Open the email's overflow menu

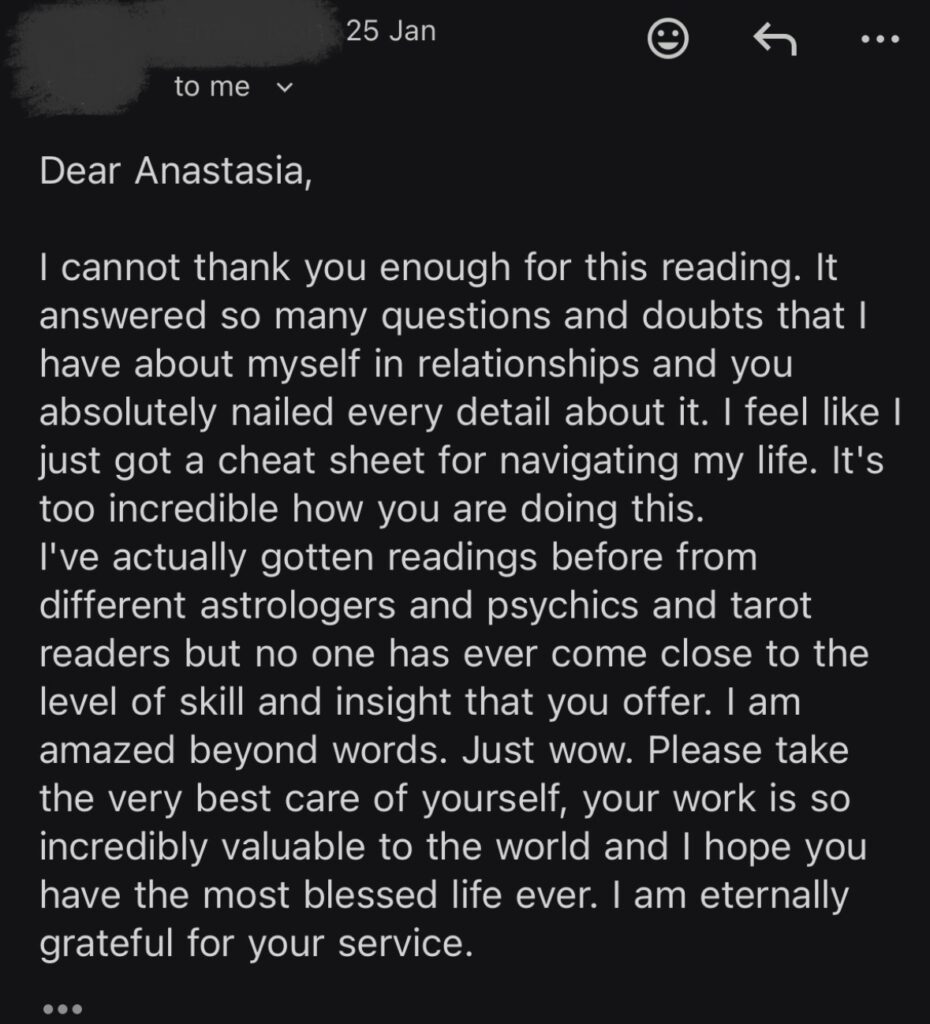880,40
